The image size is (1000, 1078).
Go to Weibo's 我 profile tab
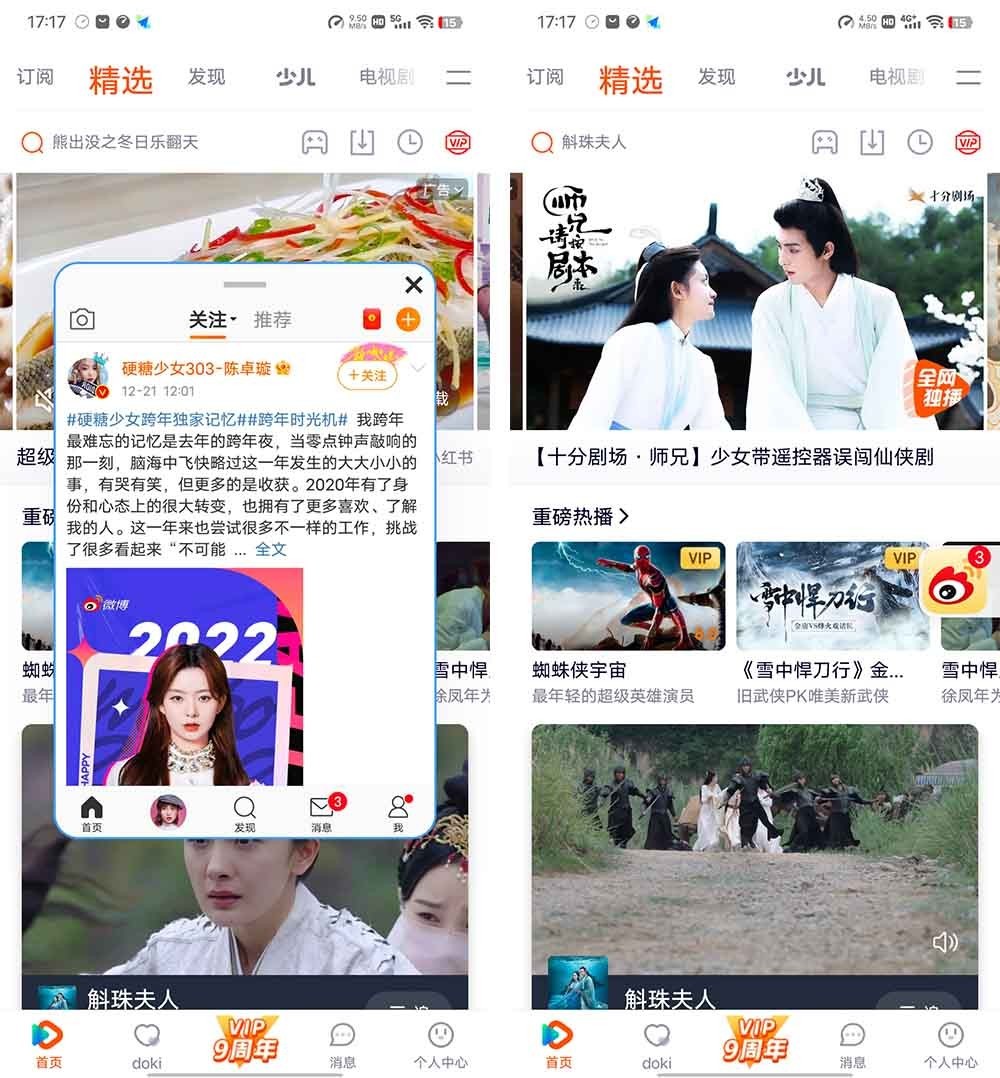click(x=398, y=813)
